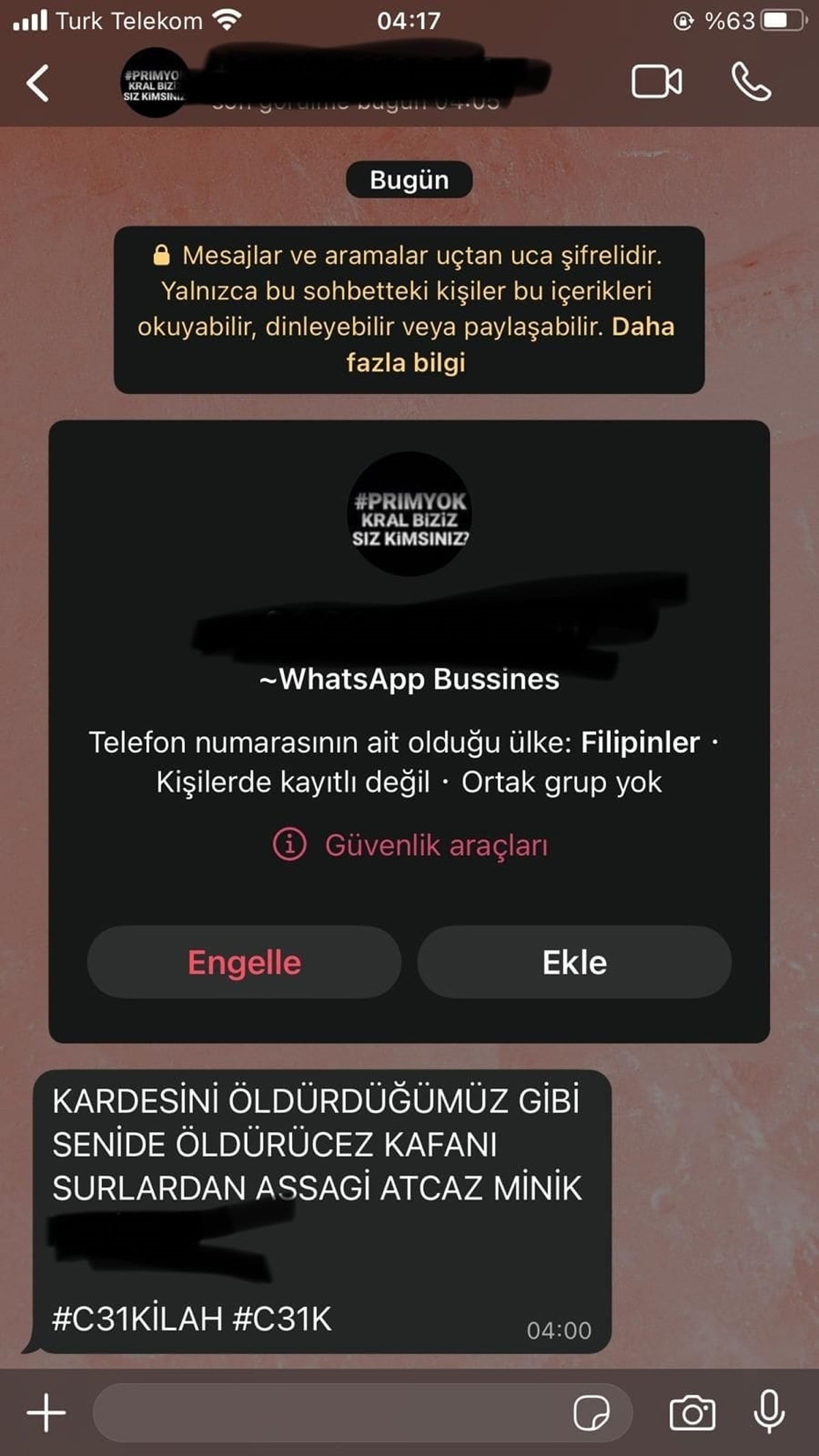Image resolution: width=819 pixels, height=1456 pixels.
Task: Go back to the chats list
Action: pos(38,83)
